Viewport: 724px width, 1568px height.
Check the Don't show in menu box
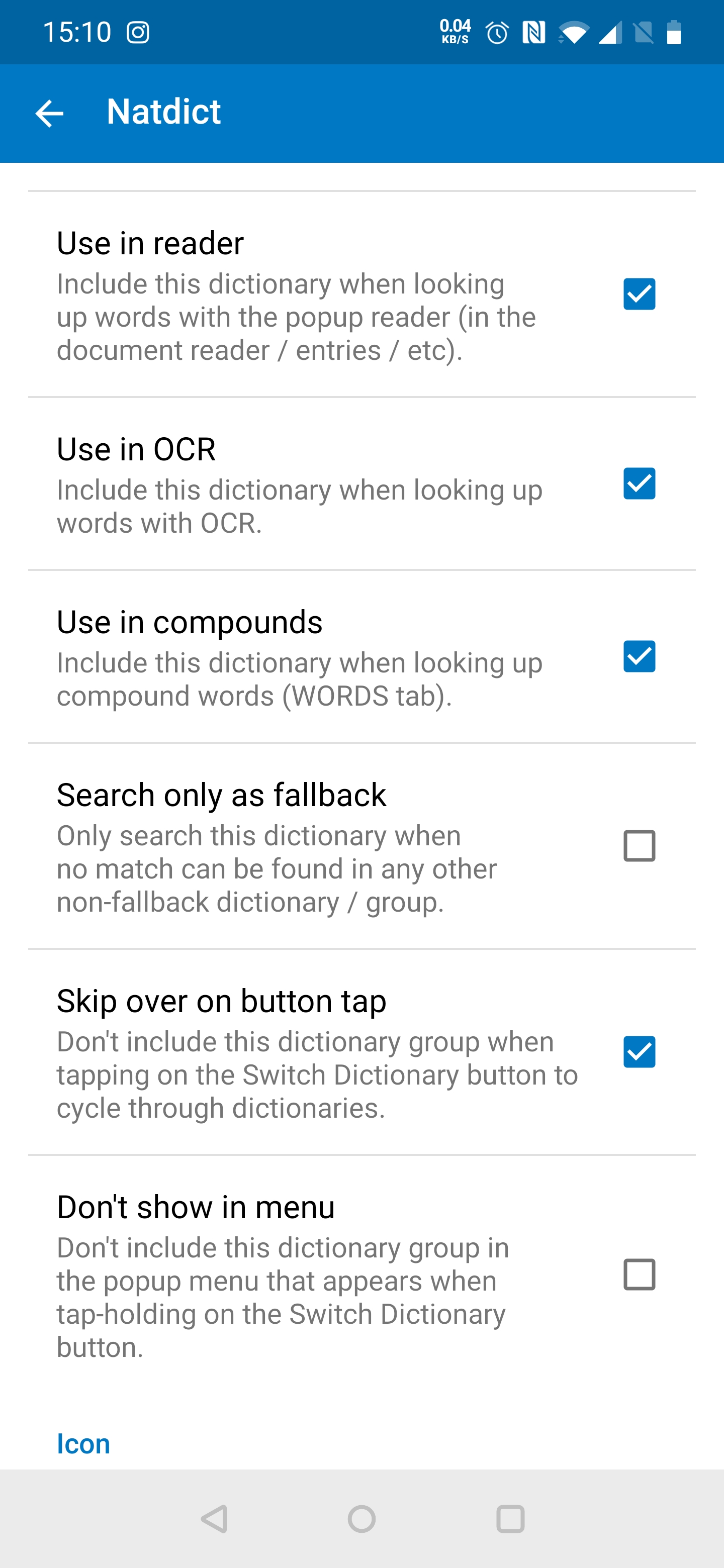[639, 1275]
